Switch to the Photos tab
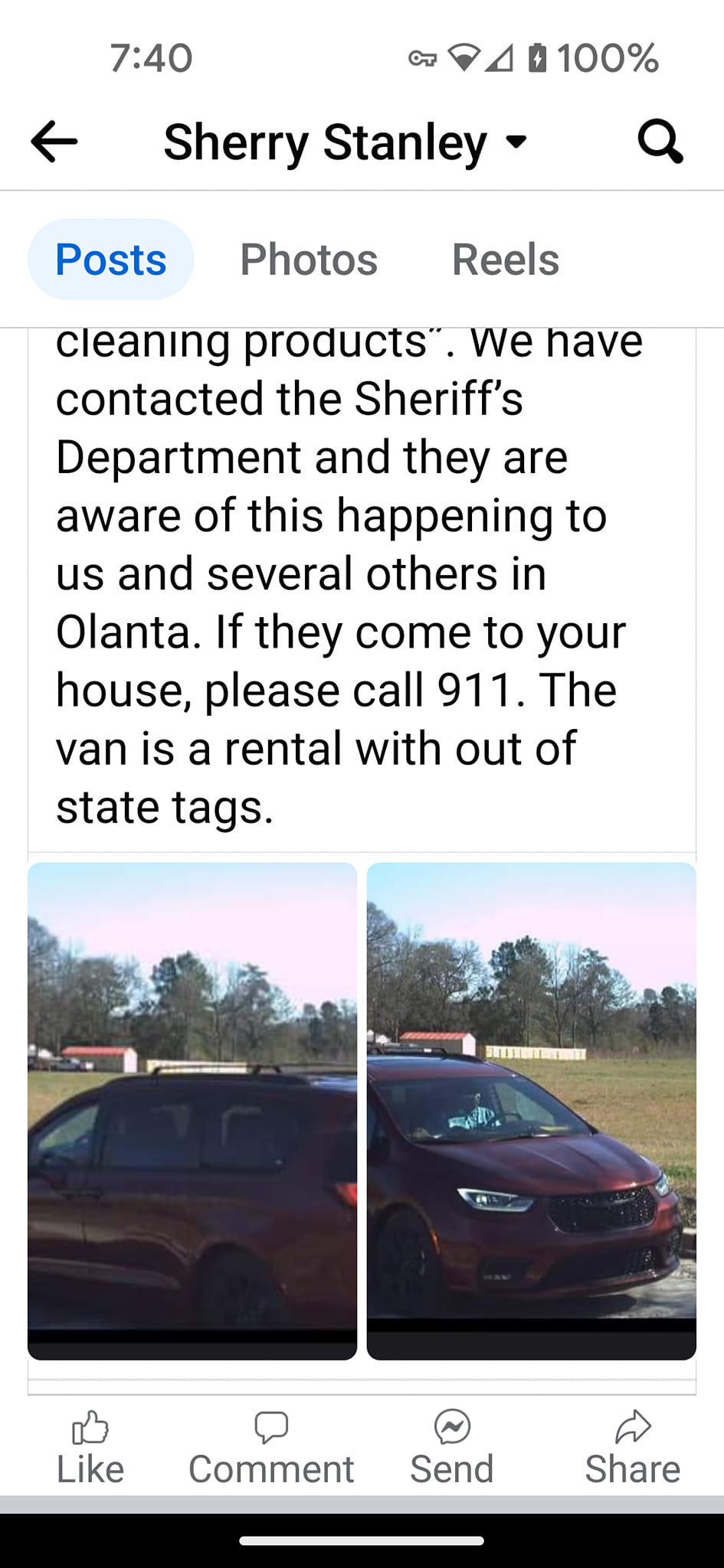This screenshot has width=724, height=1568. point(309,260)
